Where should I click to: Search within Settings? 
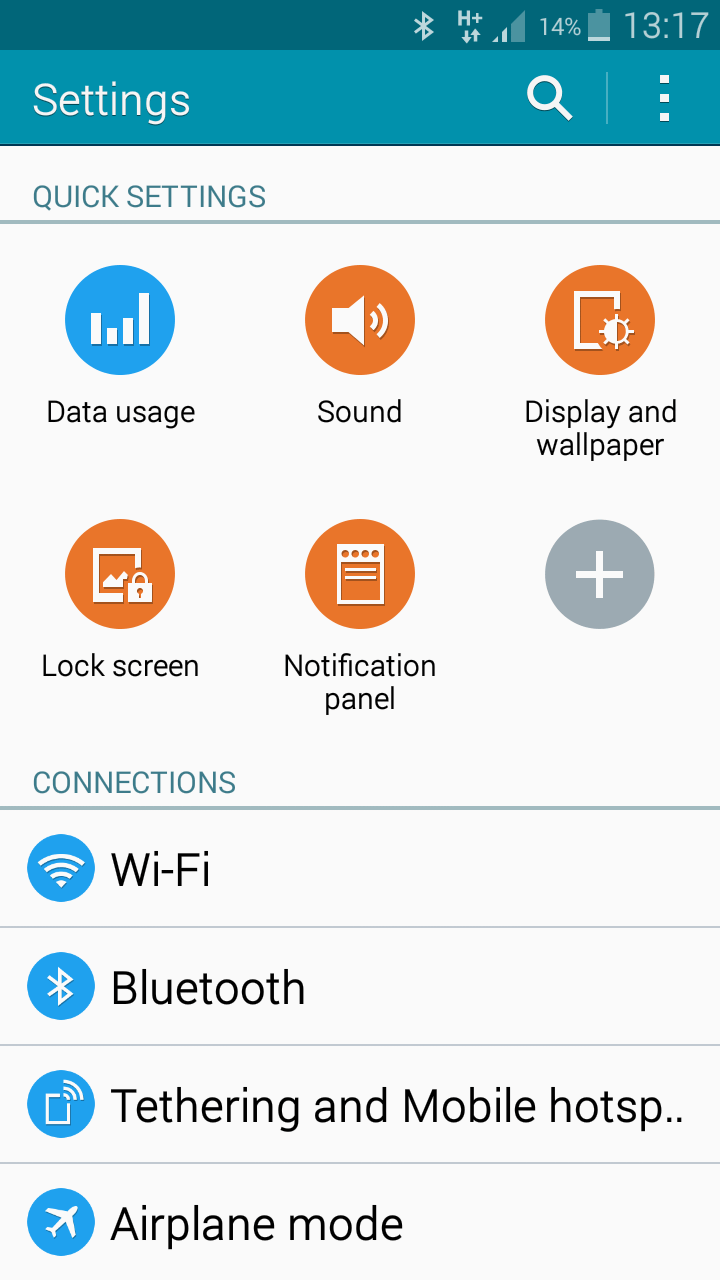pyautogui.click(x=549, y=99)
